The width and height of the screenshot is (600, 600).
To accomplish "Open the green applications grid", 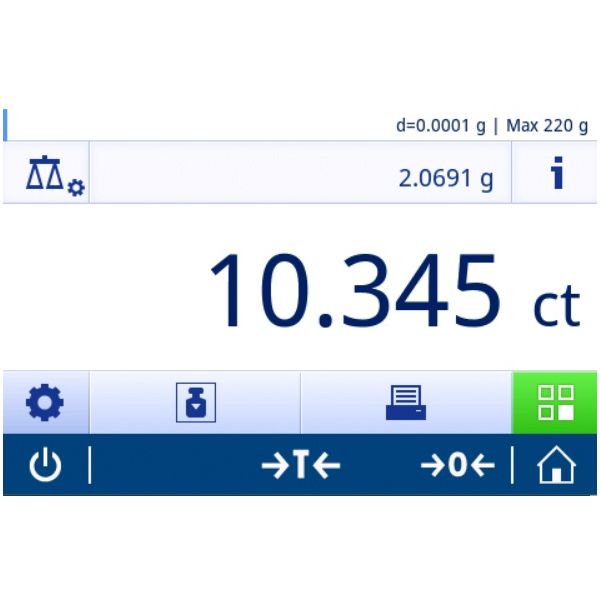I will pos(555,403).
